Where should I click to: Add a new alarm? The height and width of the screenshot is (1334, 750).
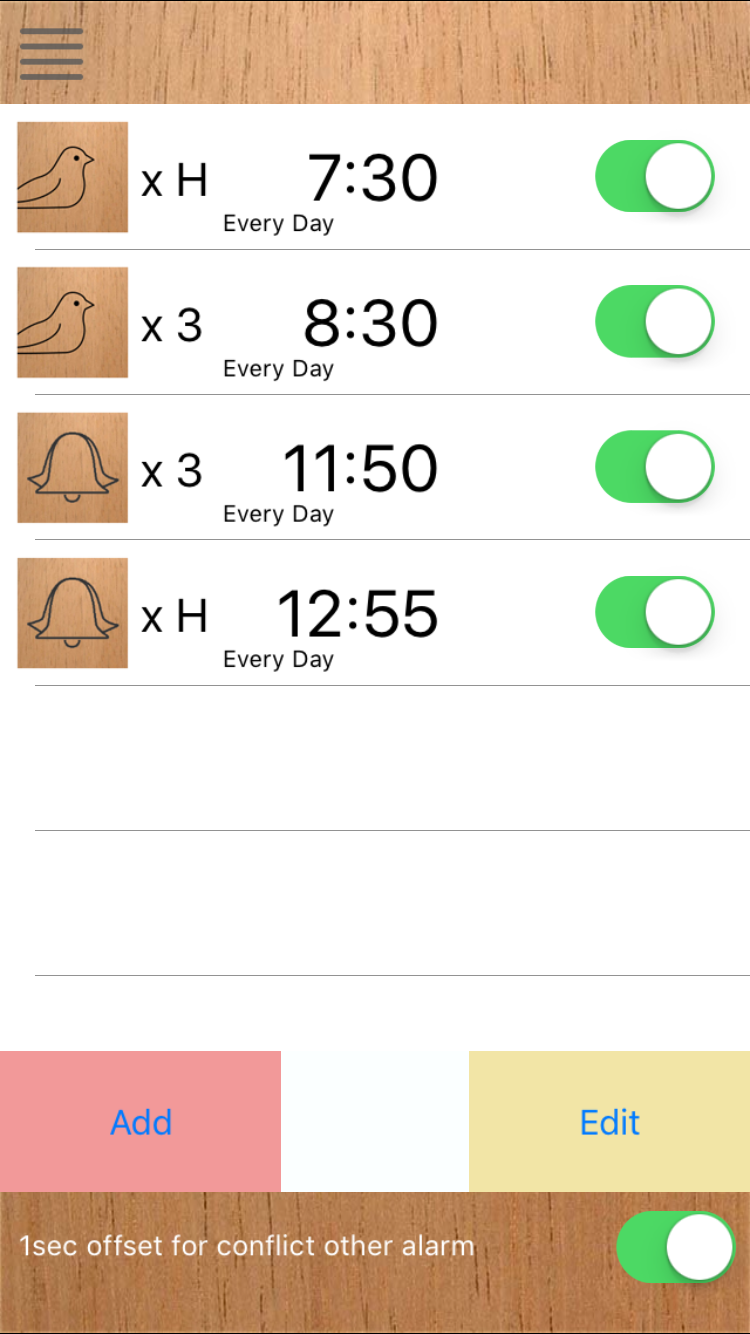140,1121
